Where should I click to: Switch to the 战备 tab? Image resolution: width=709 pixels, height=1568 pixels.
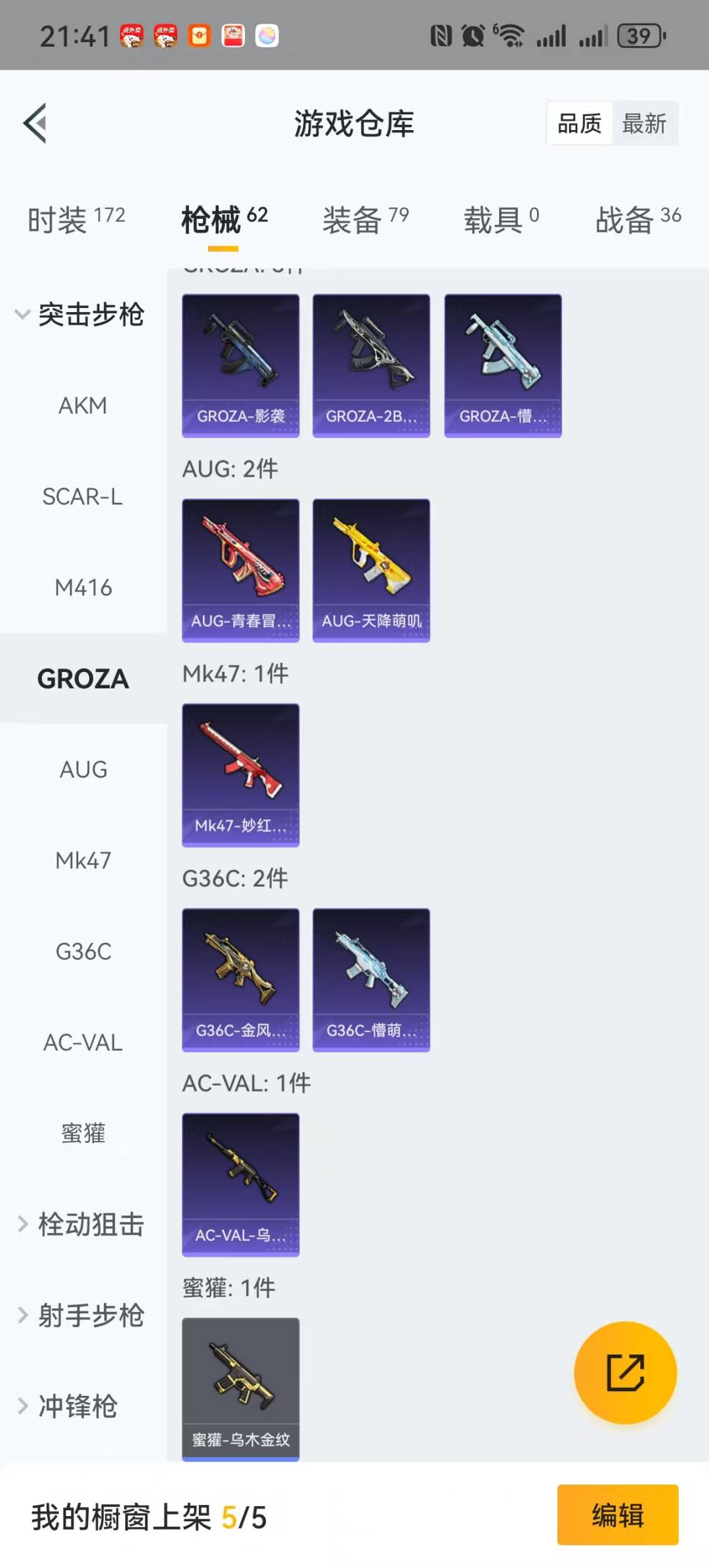(637, 219)
